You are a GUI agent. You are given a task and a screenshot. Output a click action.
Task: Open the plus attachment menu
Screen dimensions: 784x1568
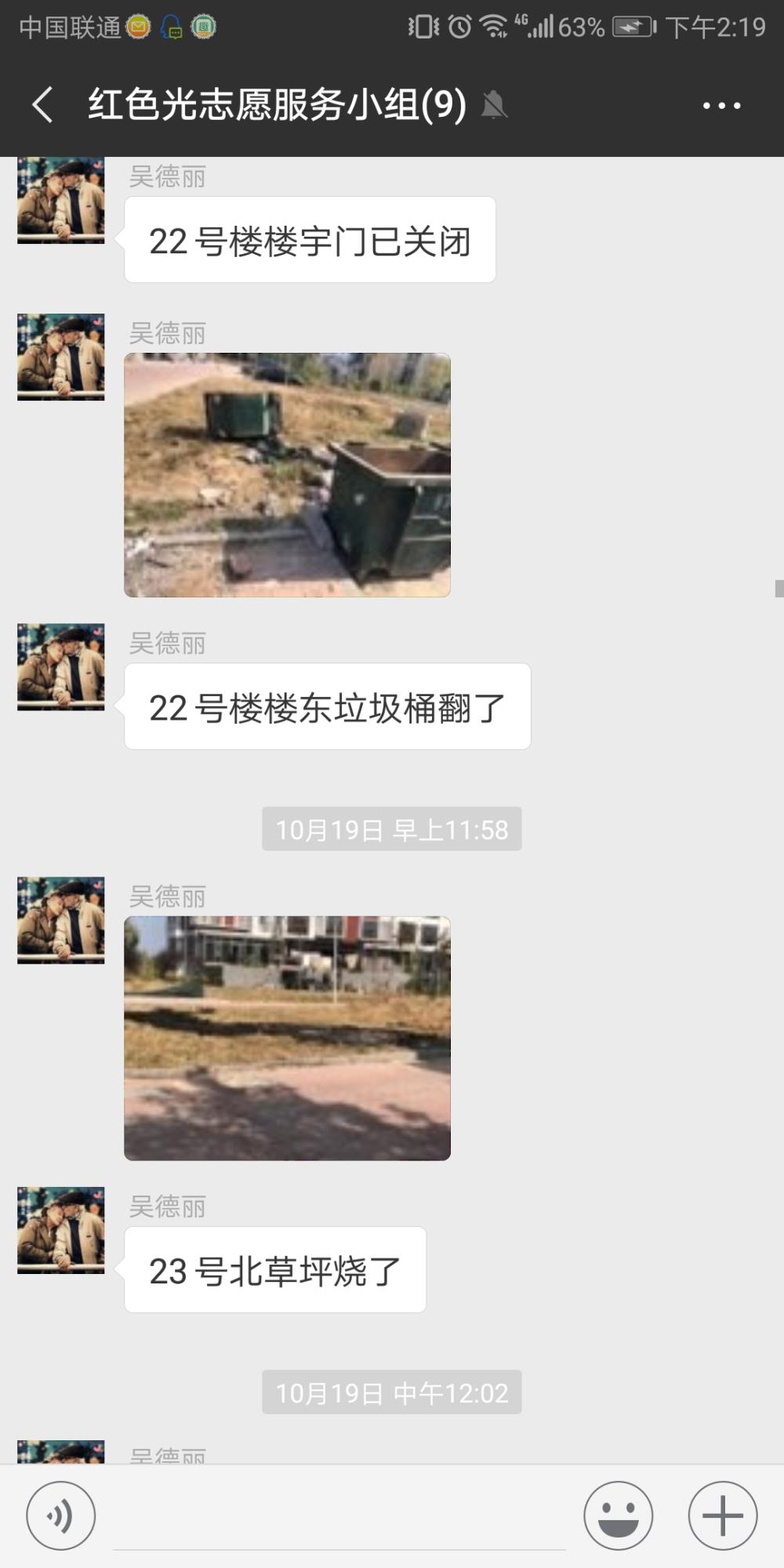coord(723,1515)
